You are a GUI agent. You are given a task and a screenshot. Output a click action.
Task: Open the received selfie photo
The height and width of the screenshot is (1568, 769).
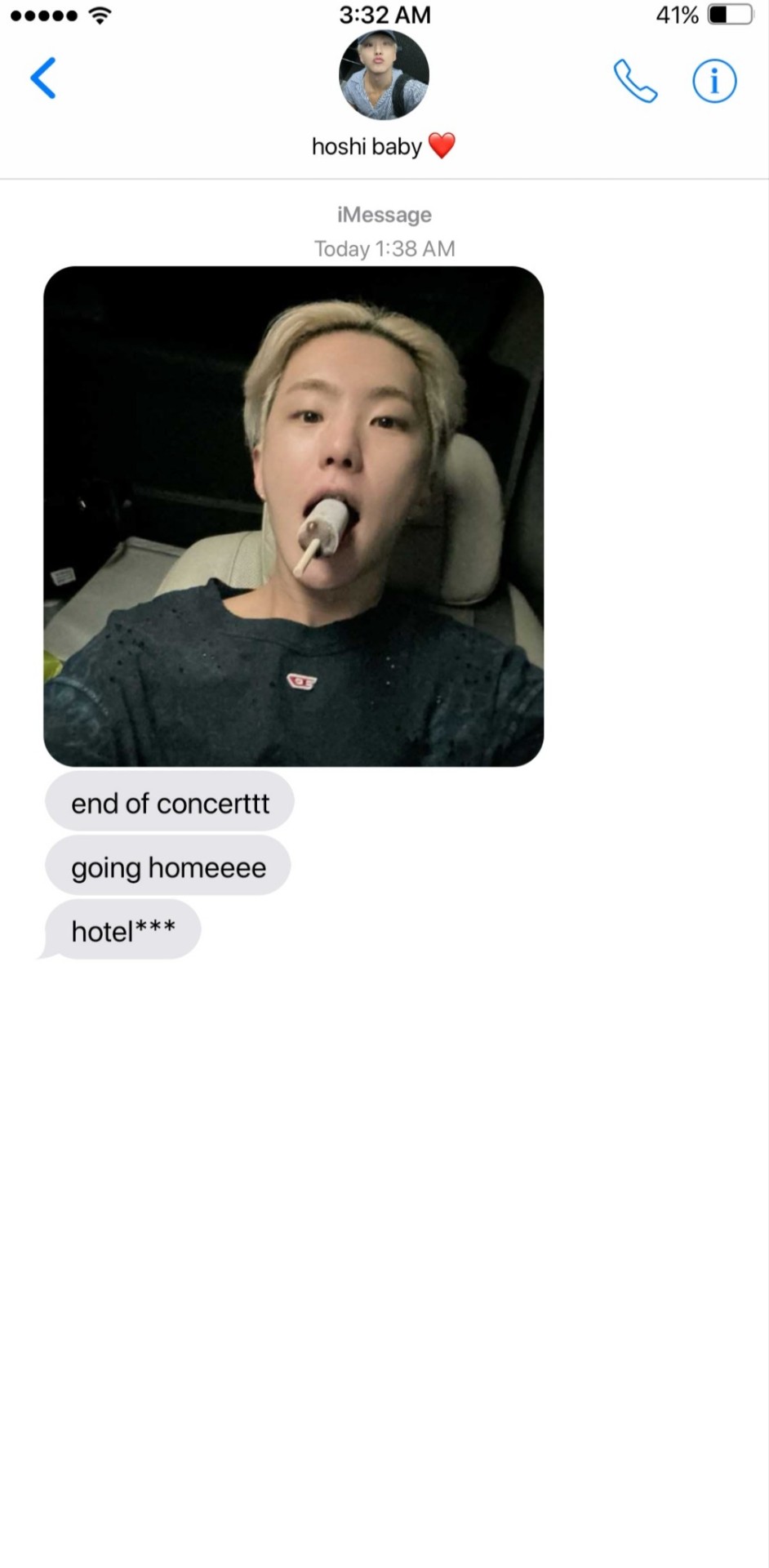pos(294,516)
